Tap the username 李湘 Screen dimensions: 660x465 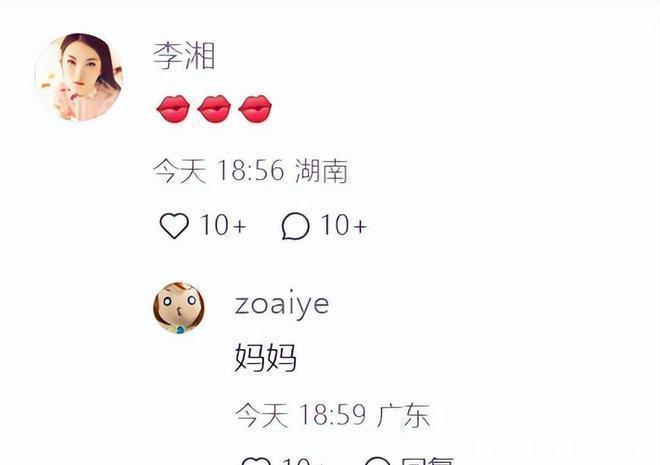(185, 55)
